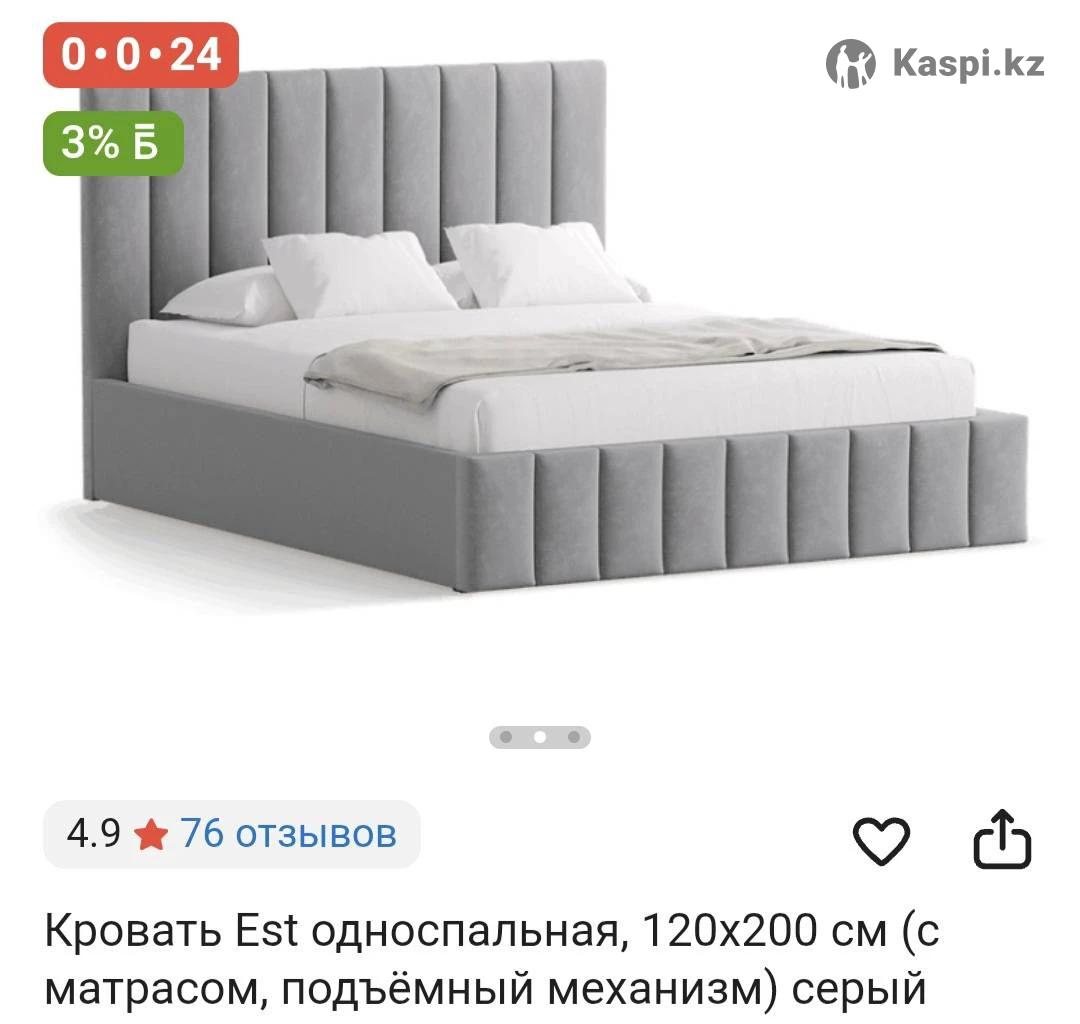
Task: Add this bed to favorites
Action: click(881, 841)
